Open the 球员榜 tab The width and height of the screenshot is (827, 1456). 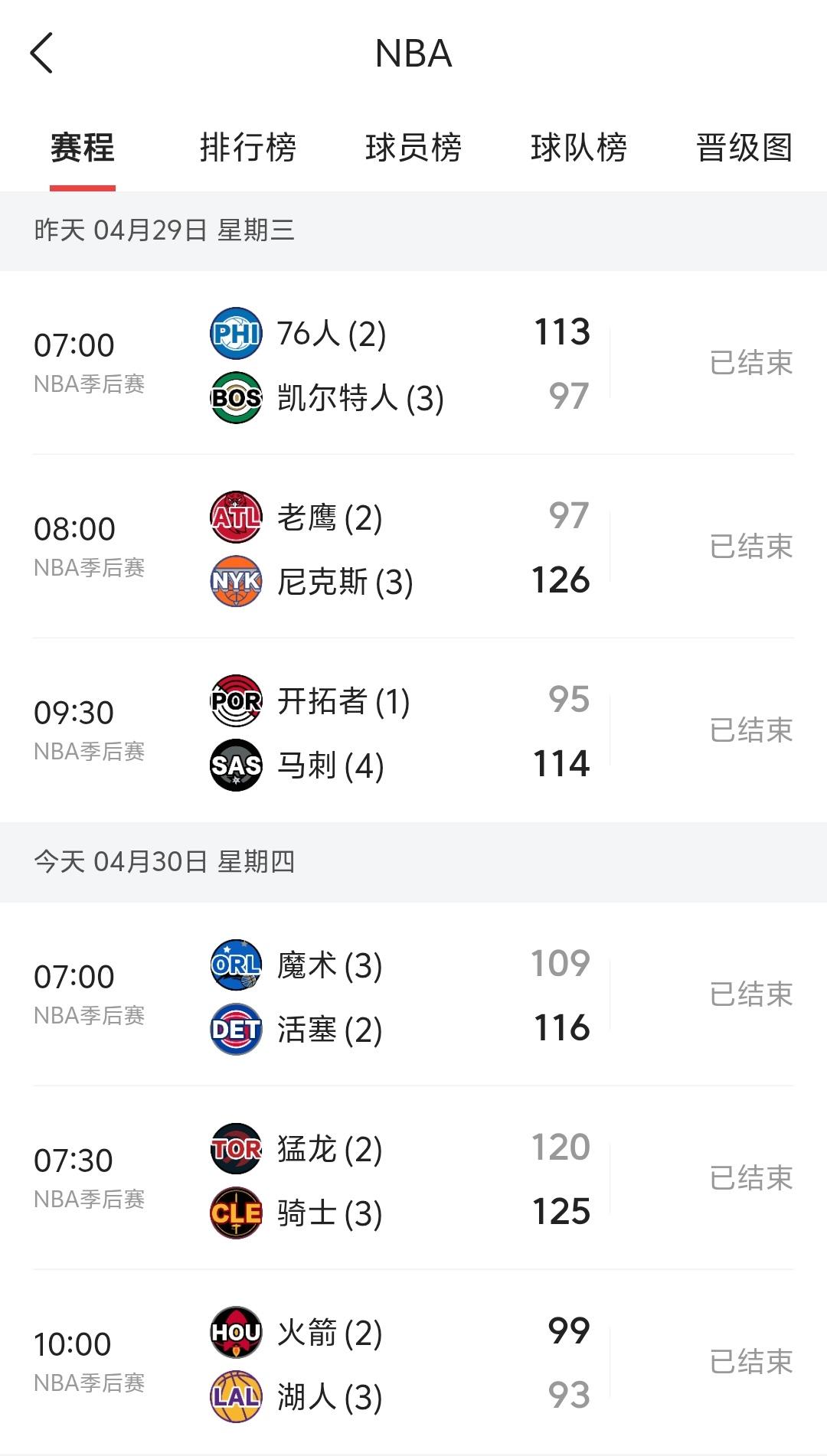413,148
